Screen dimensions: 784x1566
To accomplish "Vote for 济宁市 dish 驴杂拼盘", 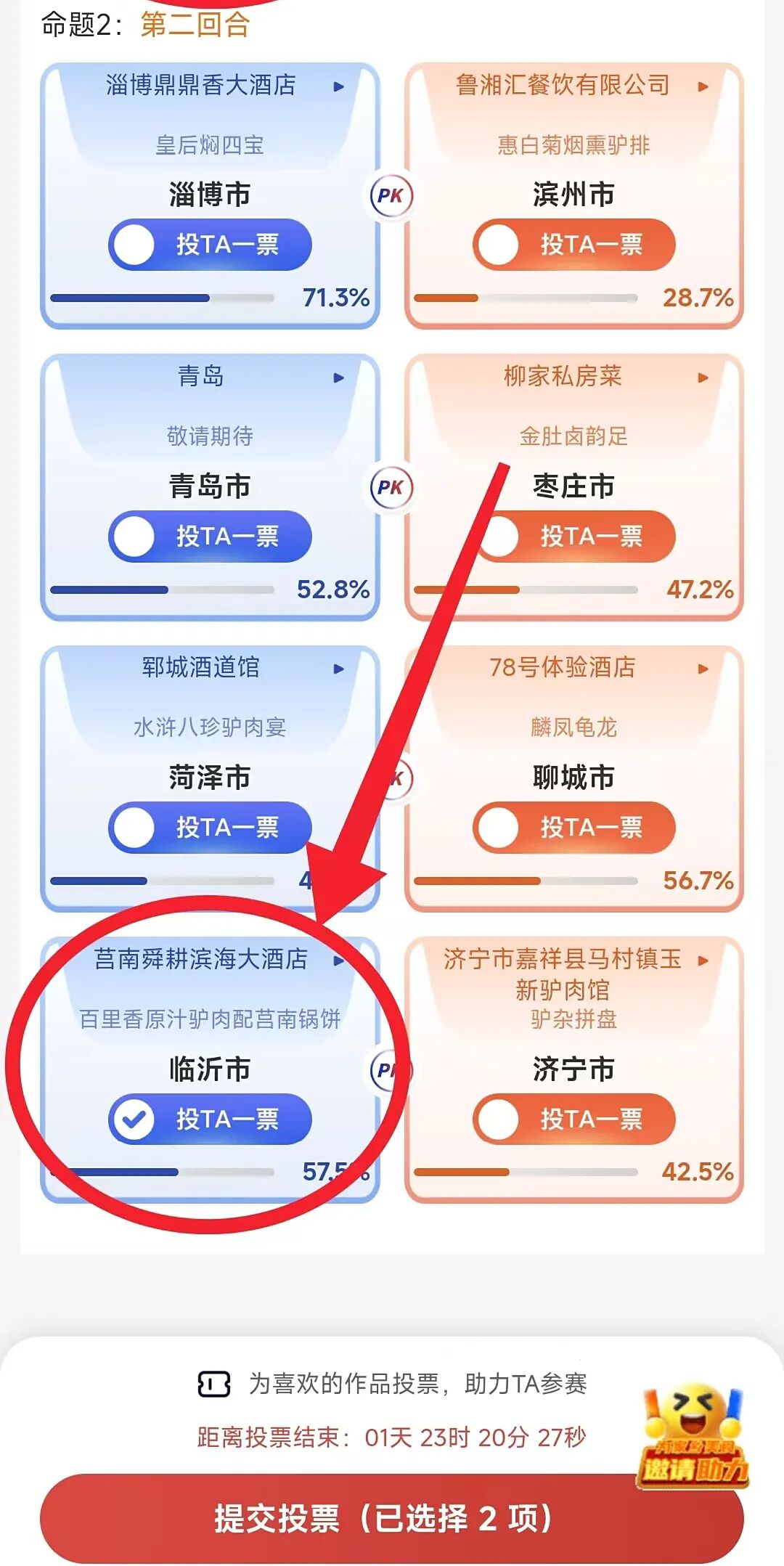I will (x=573, y=1119).
